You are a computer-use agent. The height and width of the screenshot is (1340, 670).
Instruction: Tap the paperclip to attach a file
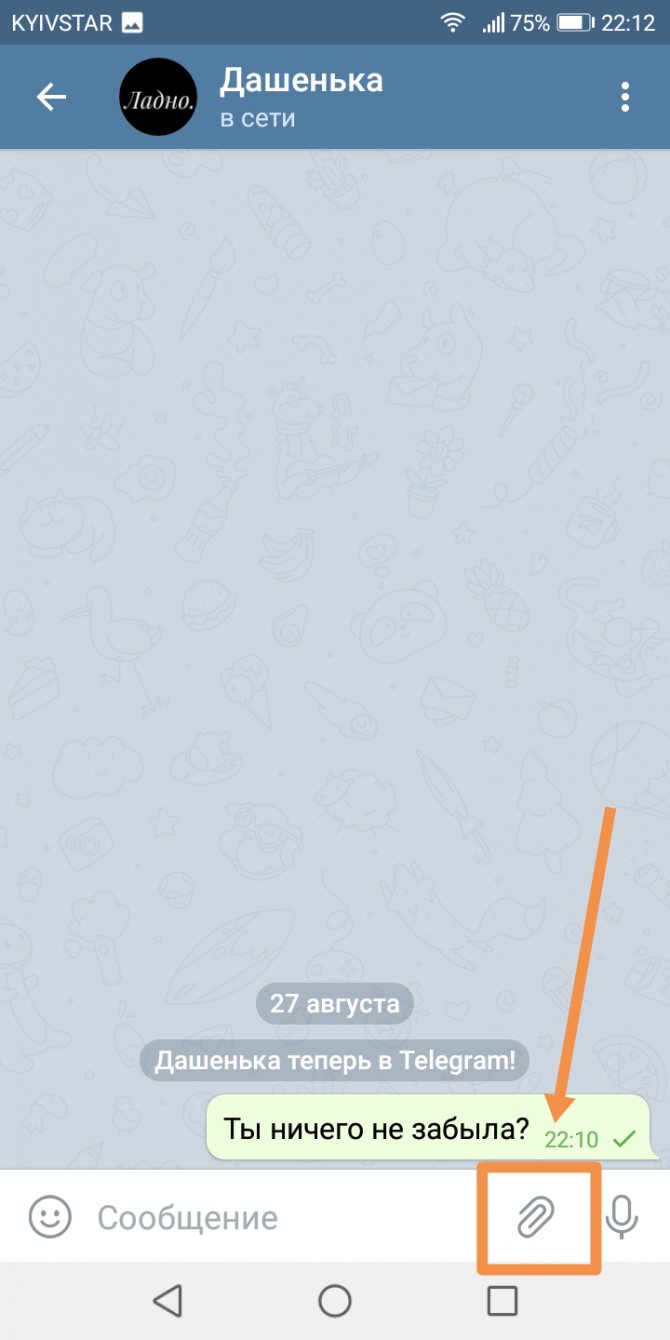pos(536,1217)
